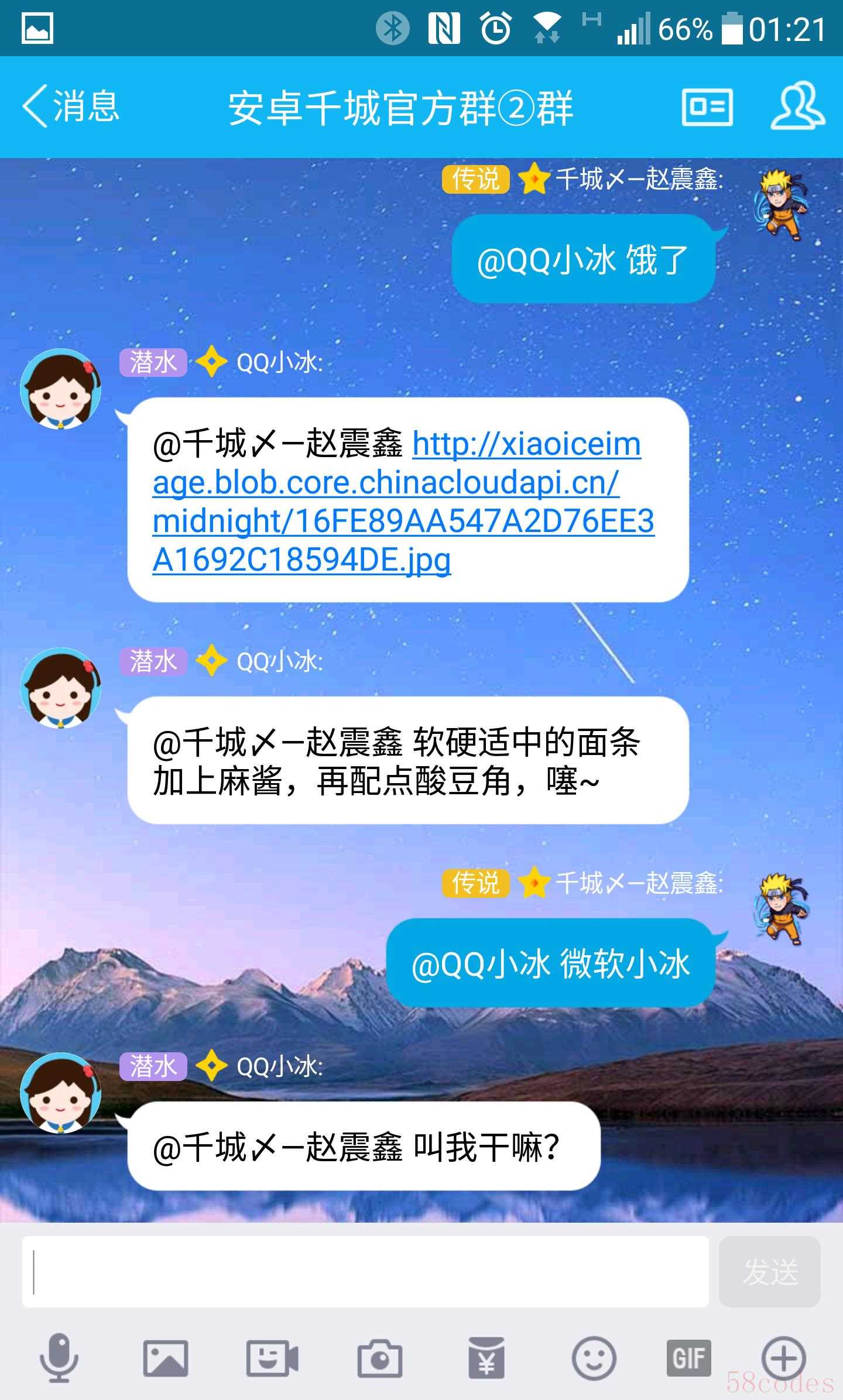
Task: Focus the message text input field
Action: tap(365, 1271)
